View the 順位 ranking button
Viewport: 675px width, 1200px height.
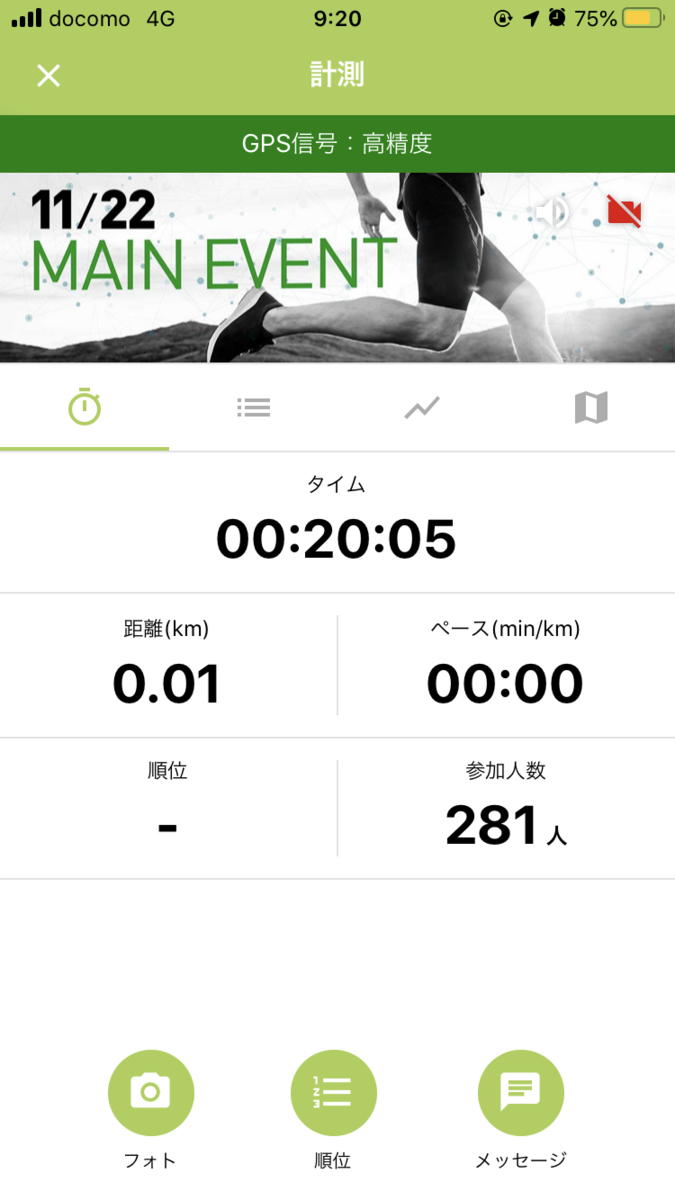click(x=333, y=1093)
